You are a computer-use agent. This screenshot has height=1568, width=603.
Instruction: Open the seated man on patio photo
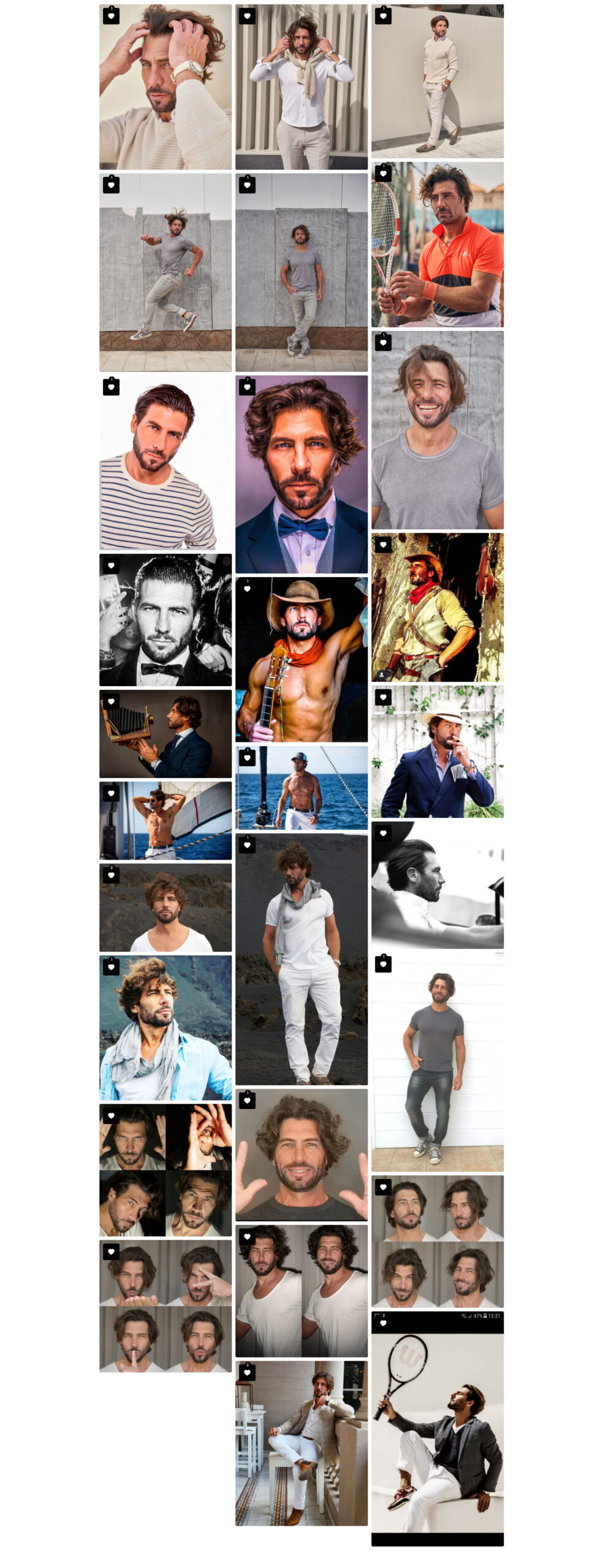point(301,1445)
